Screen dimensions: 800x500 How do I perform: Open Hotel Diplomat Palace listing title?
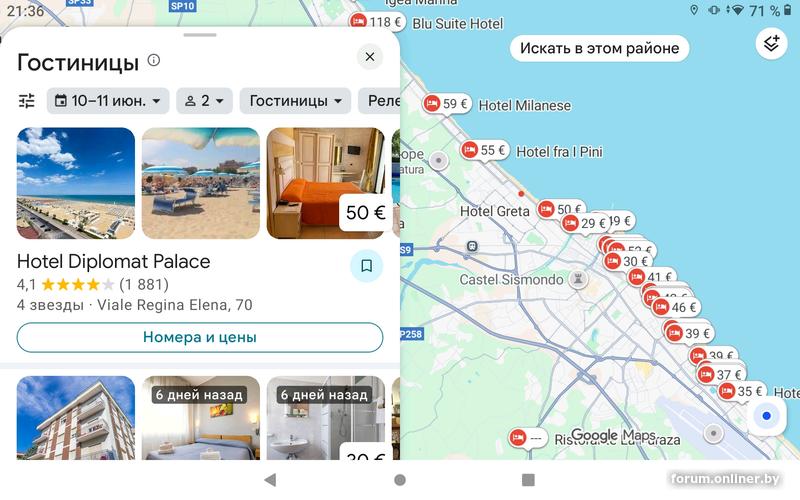[x=114, y=261]
